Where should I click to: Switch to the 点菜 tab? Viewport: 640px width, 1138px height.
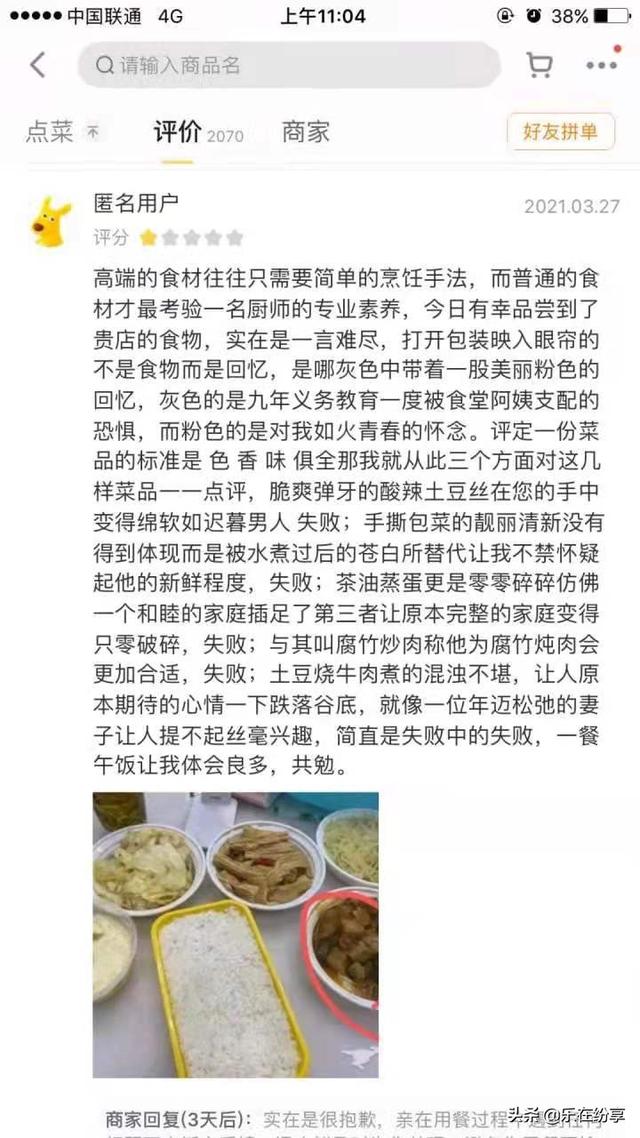coord(50,131)
